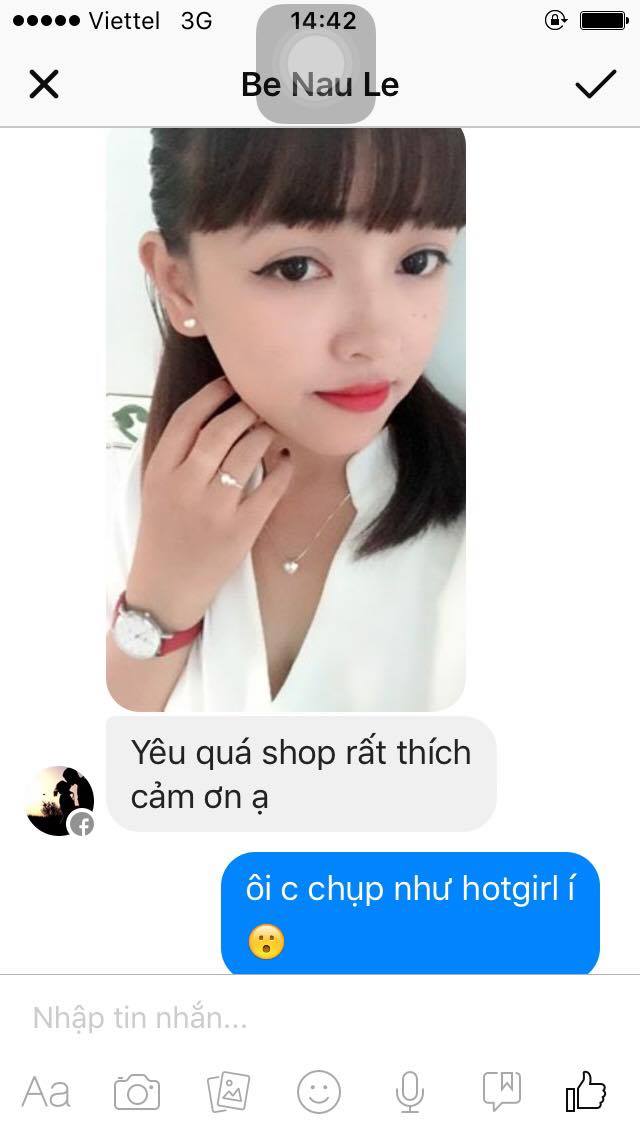
Task: Open the saved replies bubble icon
Action: [x=501, y=1092]
